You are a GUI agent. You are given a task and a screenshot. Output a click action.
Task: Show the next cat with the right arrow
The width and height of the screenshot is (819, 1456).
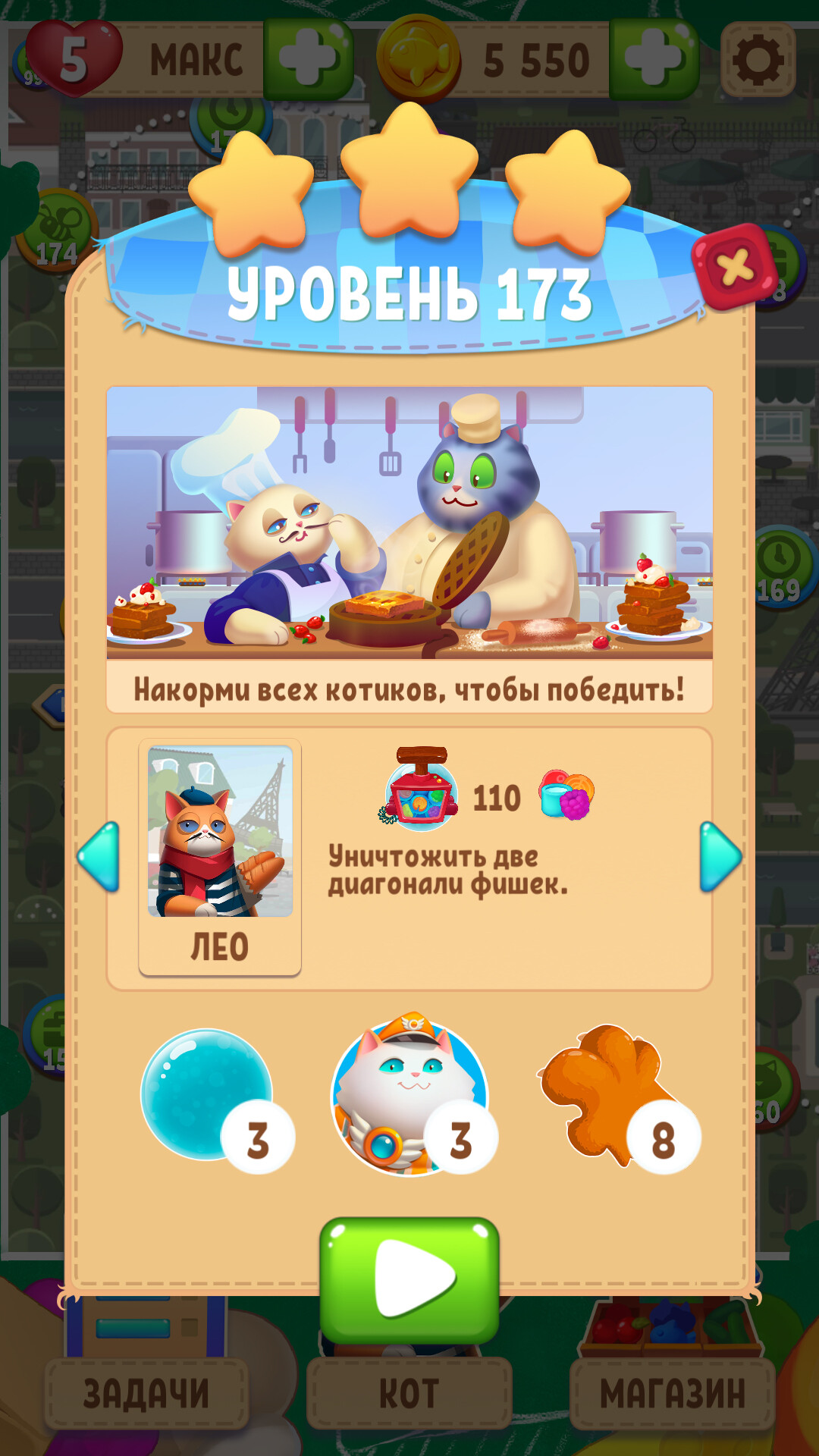pyautogui.click(x=719, y=857)
